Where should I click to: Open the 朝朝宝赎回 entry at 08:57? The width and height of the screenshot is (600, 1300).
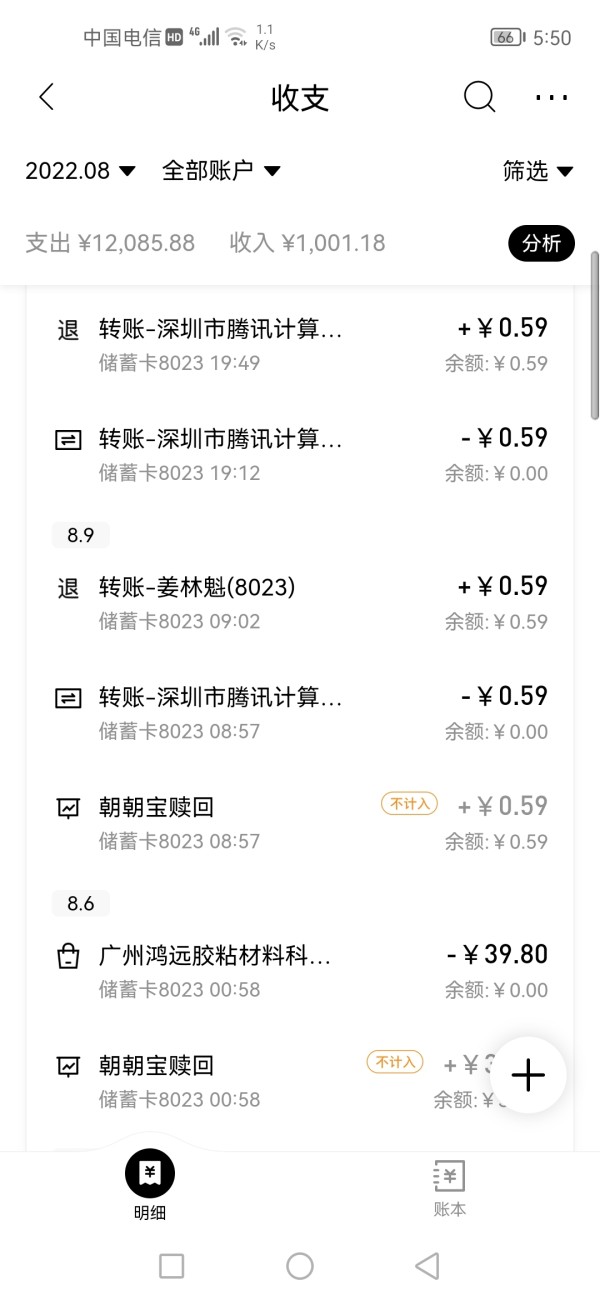pos(300,823)
